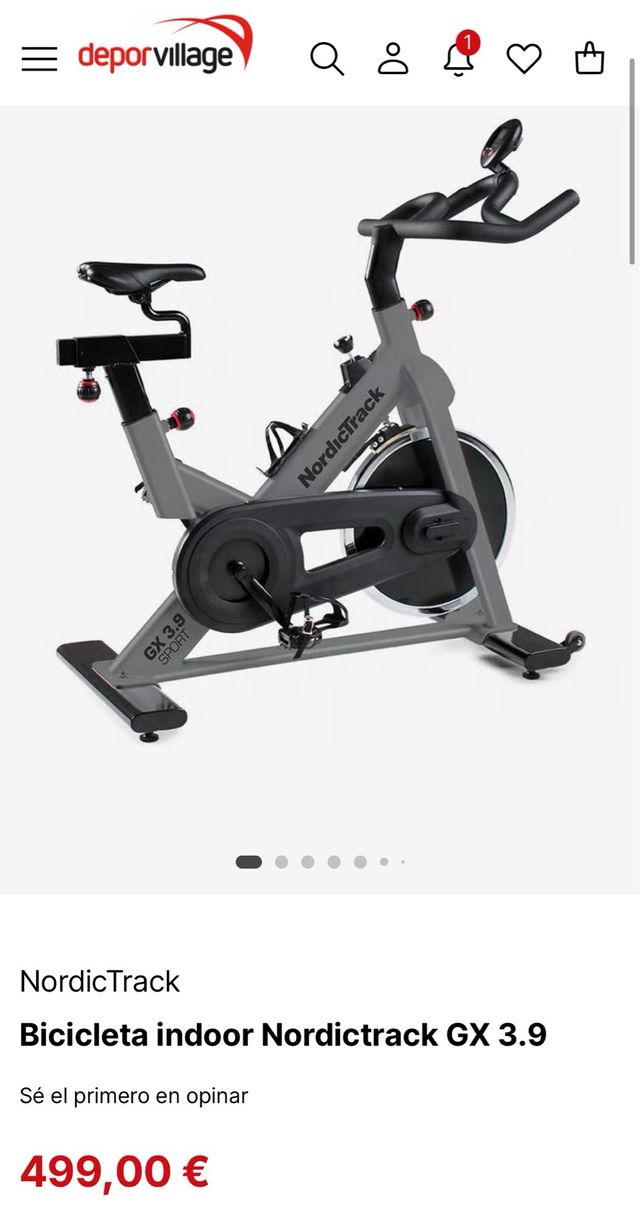Open the NordicTrack brand link

coord(100,981)
